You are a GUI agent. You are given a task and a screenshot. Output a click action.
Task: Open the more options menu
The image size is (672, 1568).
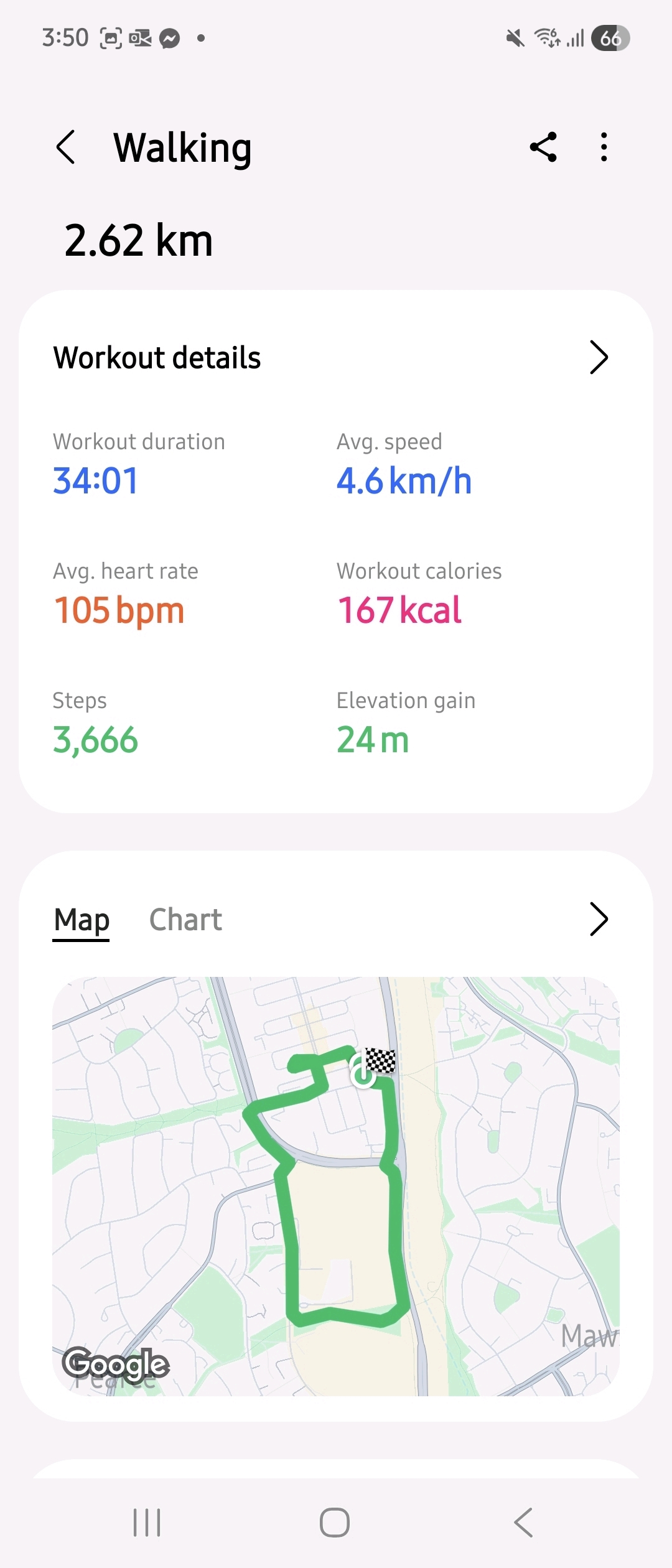604,147
